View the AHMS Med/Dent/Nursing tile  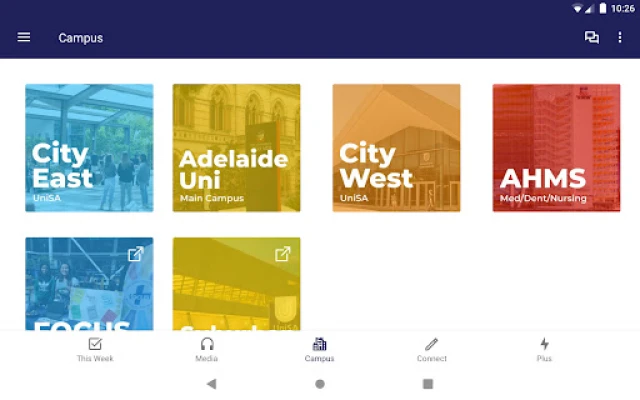pyautogui.click(x=556, y=148)
